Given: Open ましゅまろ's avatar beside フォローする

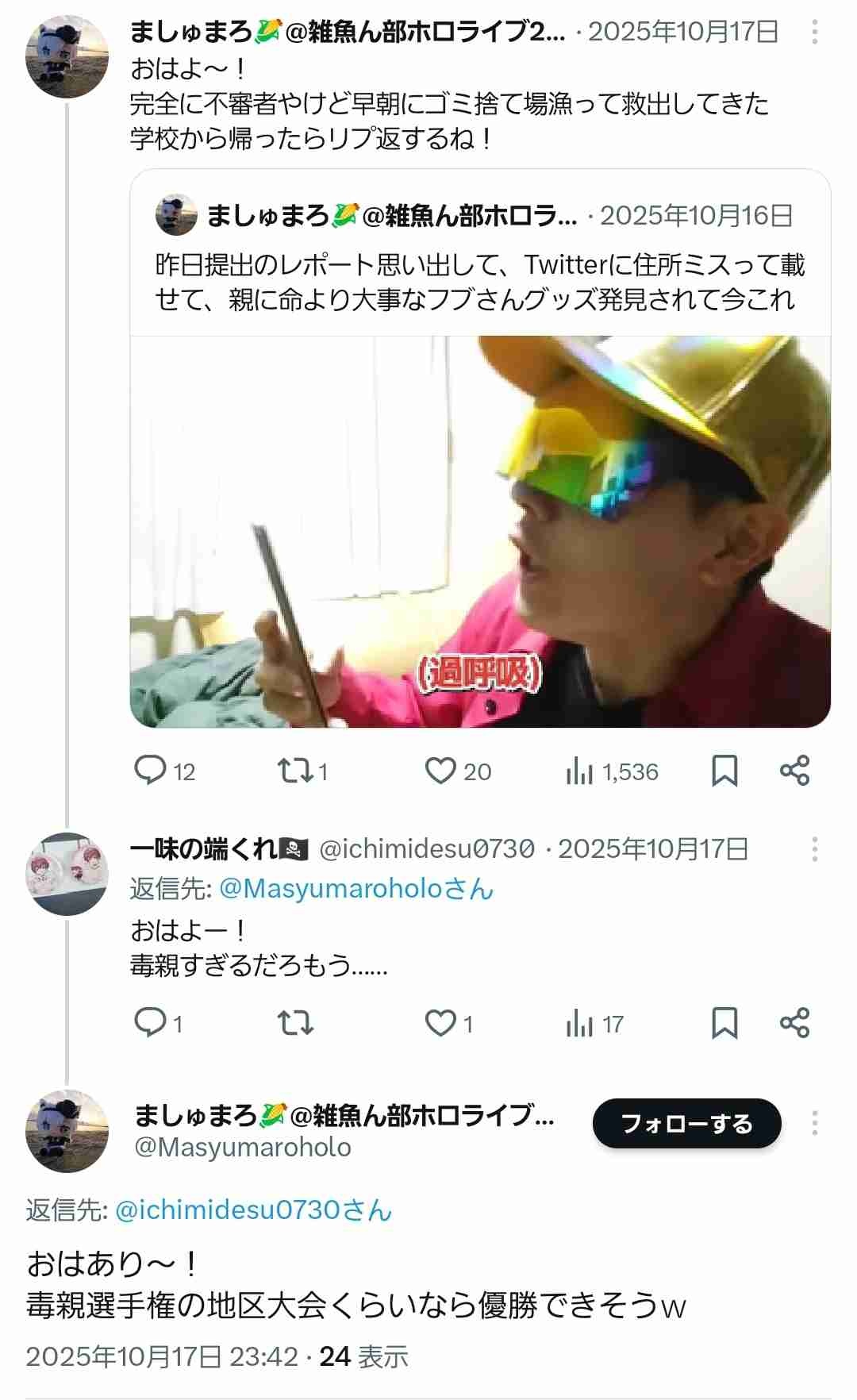Looking at the screenshot, I should (x=67, y=1131).
